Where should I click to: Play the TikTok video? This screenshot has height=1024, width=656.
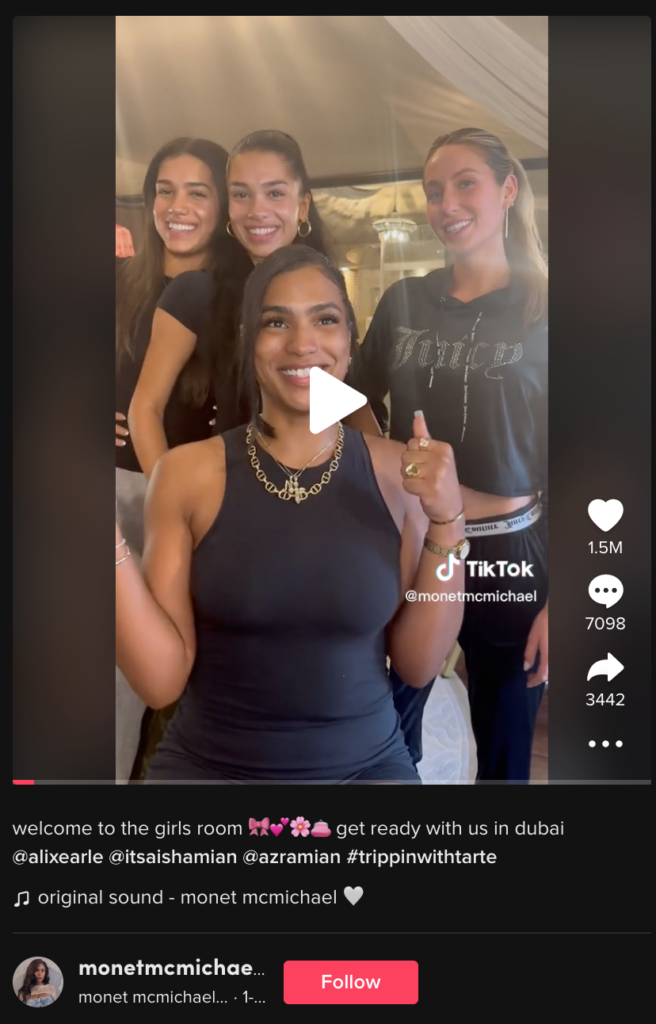click(x=337, y=400)
